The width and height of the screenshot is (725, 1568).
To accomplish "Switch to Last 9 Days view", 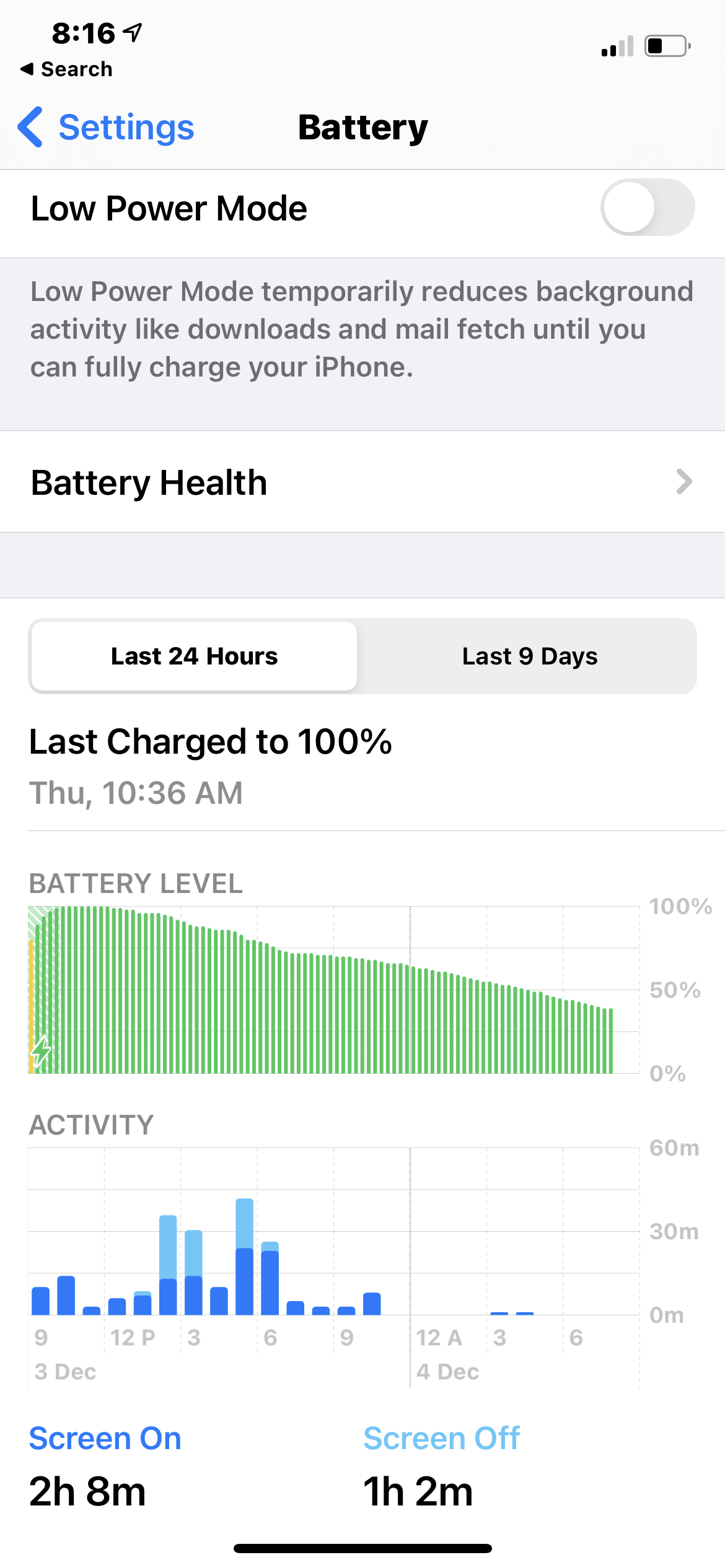I will tap(529, 656).
